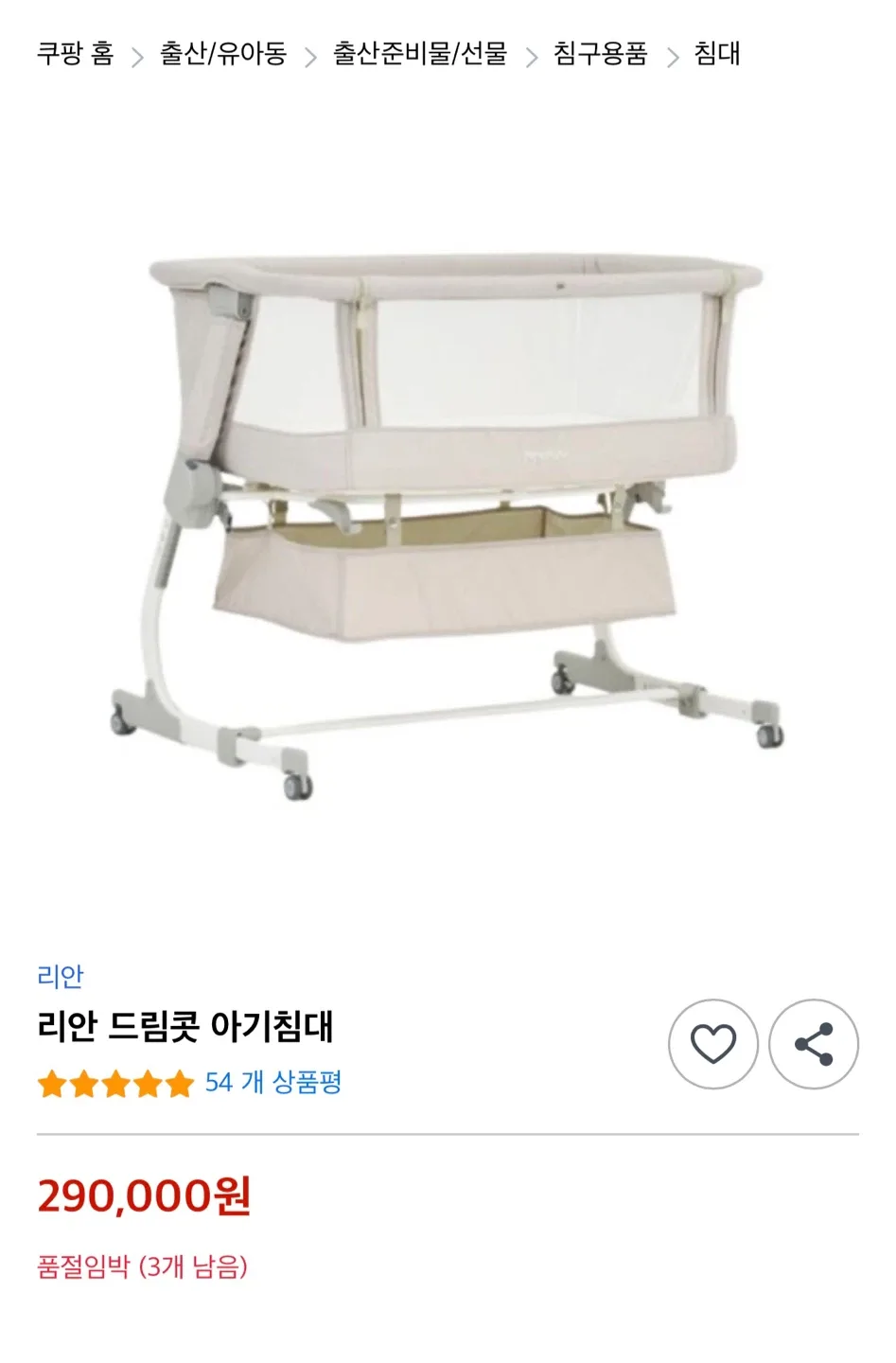This screenshot has width=896, height=1363.
Task: Add product to wishlist with heart icon
Action: [713, 1044]
